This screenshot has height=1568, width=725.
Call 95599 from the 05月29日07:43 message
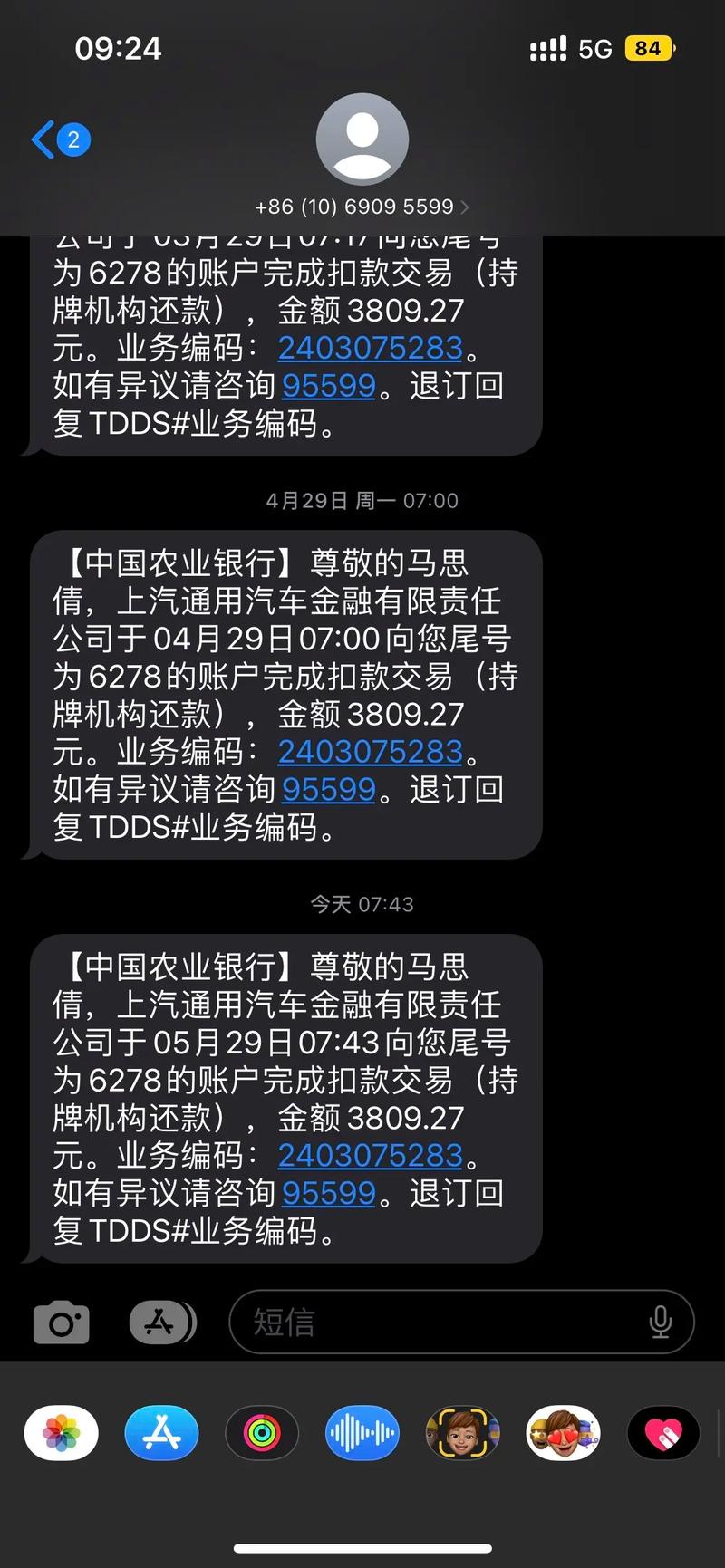(328, 1193)
